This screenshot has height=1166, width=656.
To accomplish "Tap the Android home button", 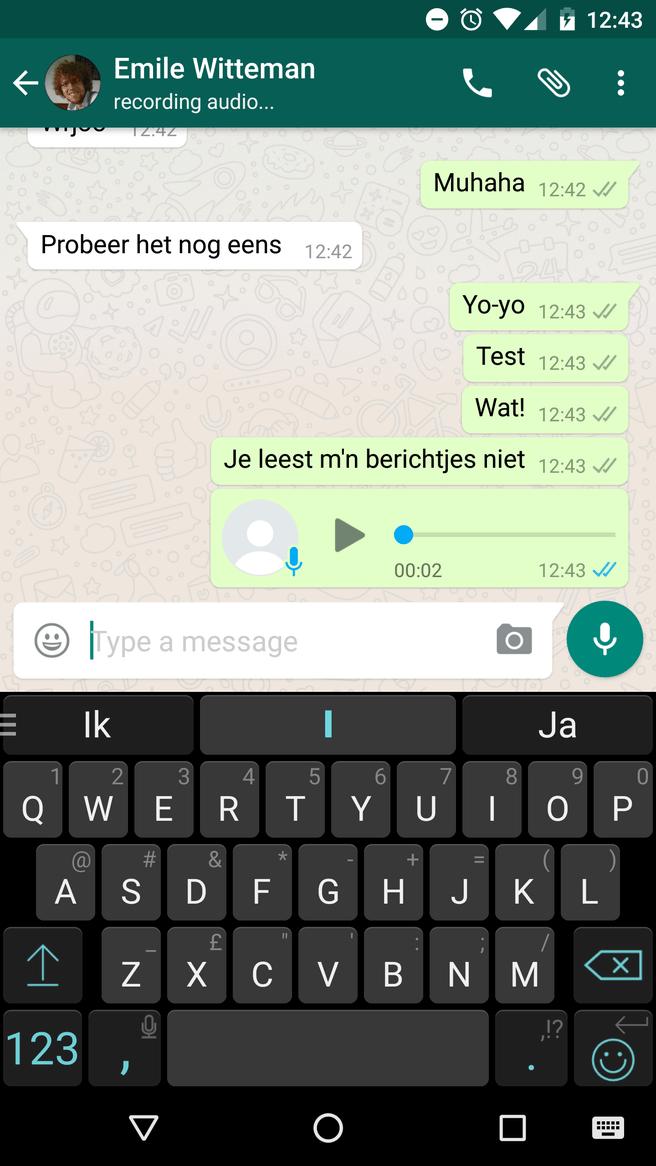I will tap(328, 1128).
